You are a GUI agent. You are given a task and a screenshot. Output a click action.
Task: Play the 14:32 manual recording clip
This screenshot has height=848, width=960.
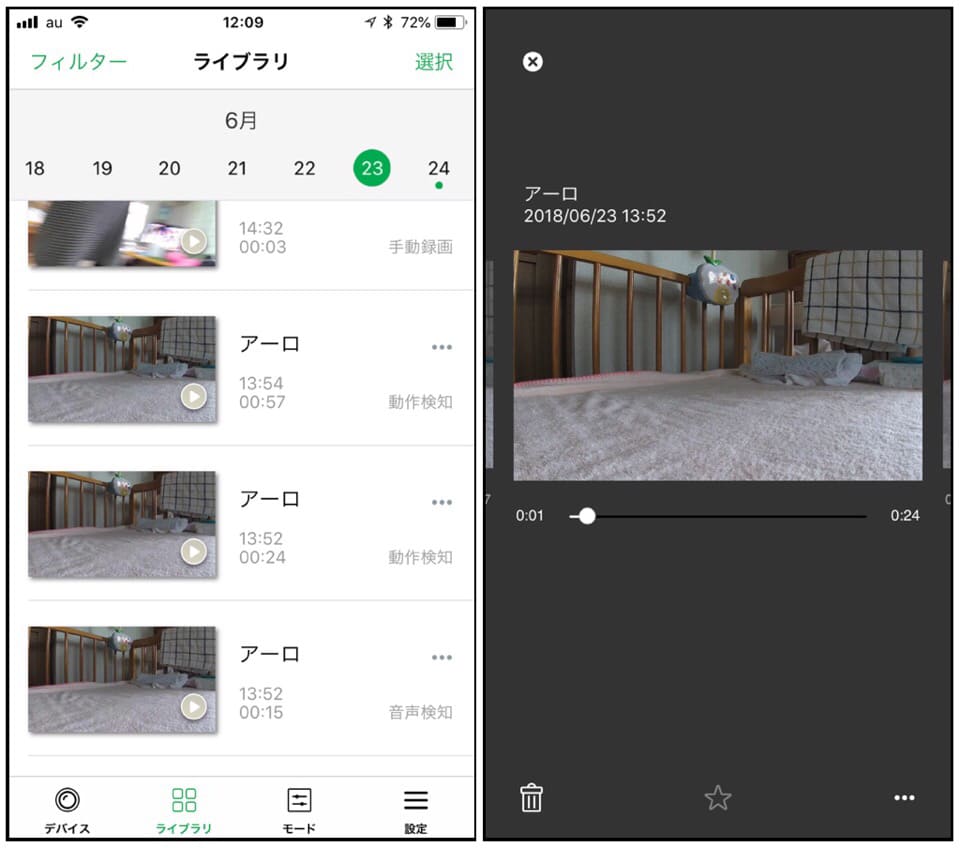point(193,241)
